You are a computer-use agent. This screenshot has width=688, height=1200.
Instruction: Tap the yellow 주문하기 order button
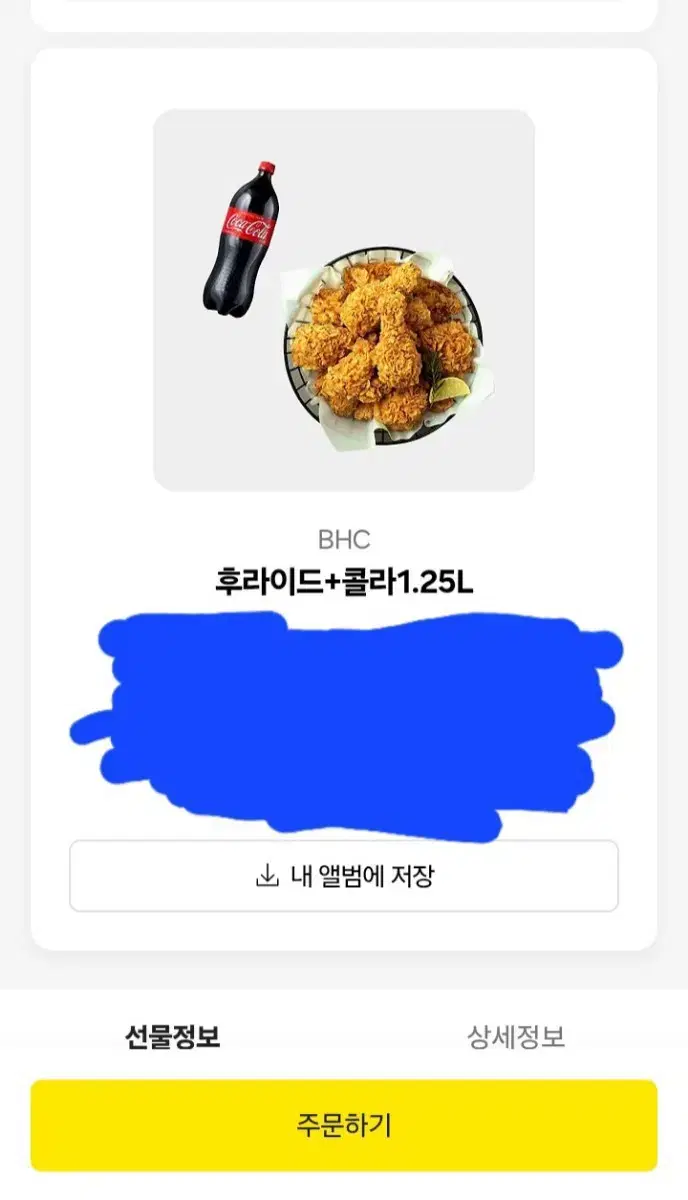(344, 1125)
